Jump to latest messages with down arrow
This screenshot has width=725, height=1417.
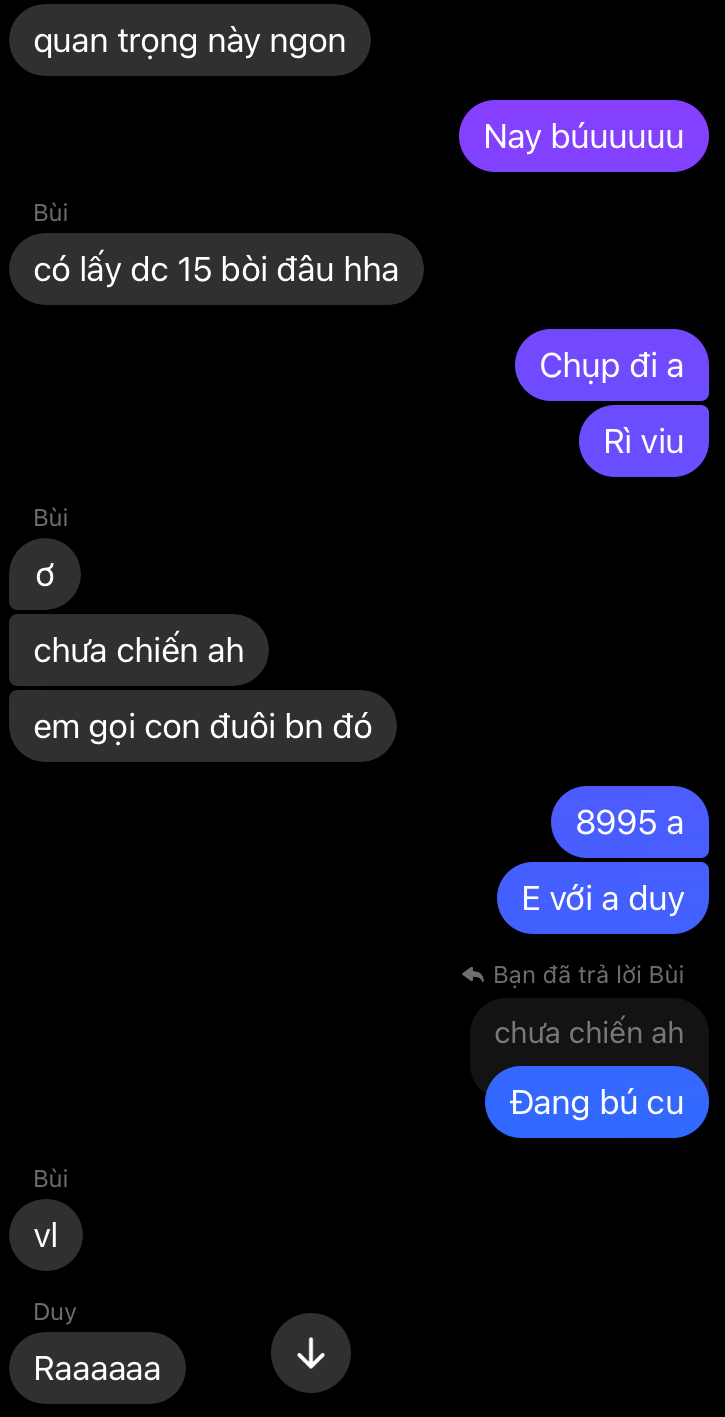[311, 1353]
